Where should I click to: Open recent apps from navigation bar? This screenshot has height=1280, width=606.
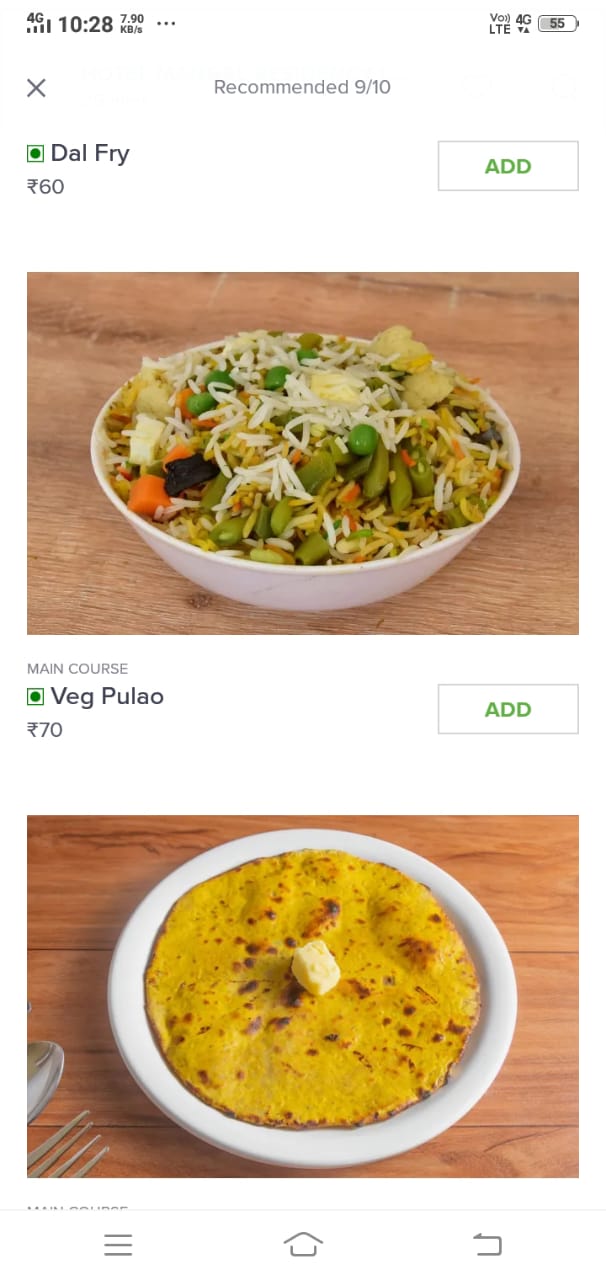118,1244
